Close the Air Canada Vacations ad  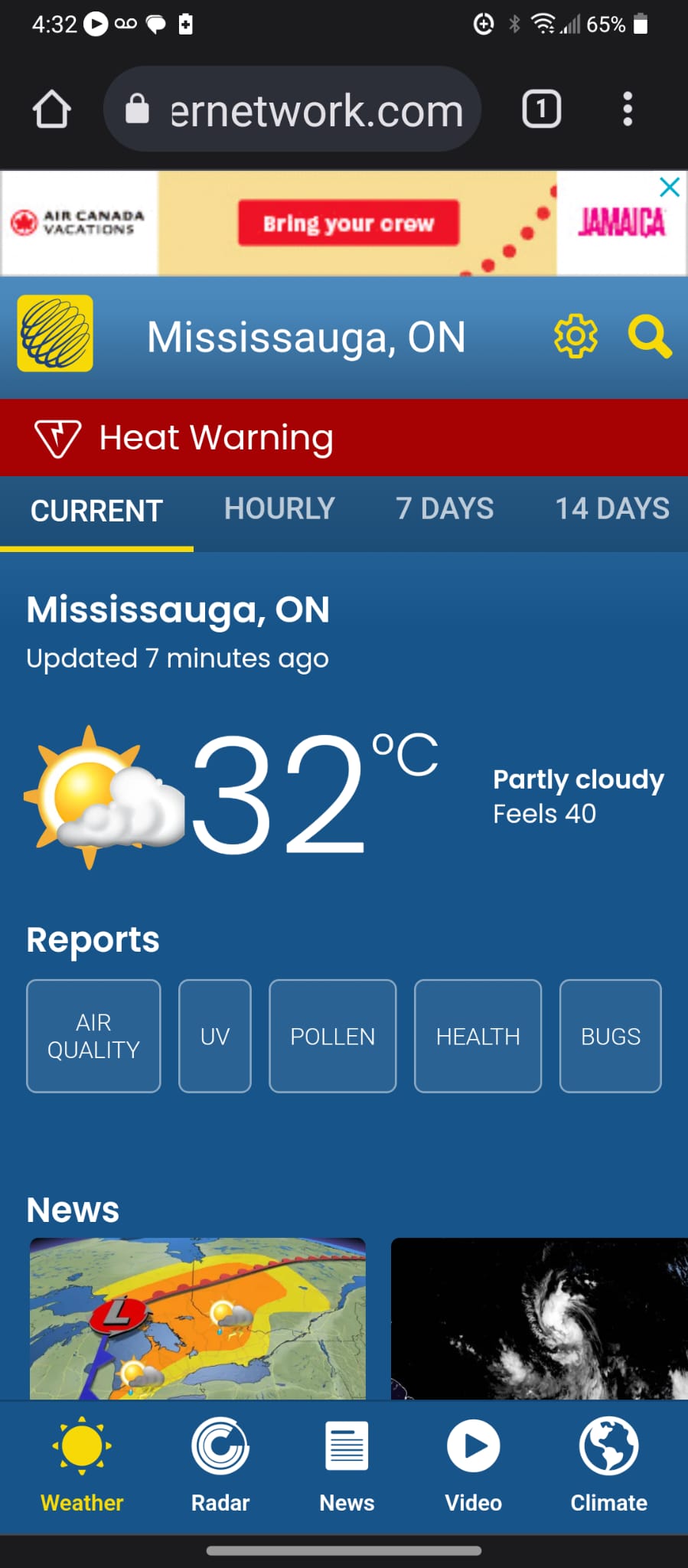670,188
